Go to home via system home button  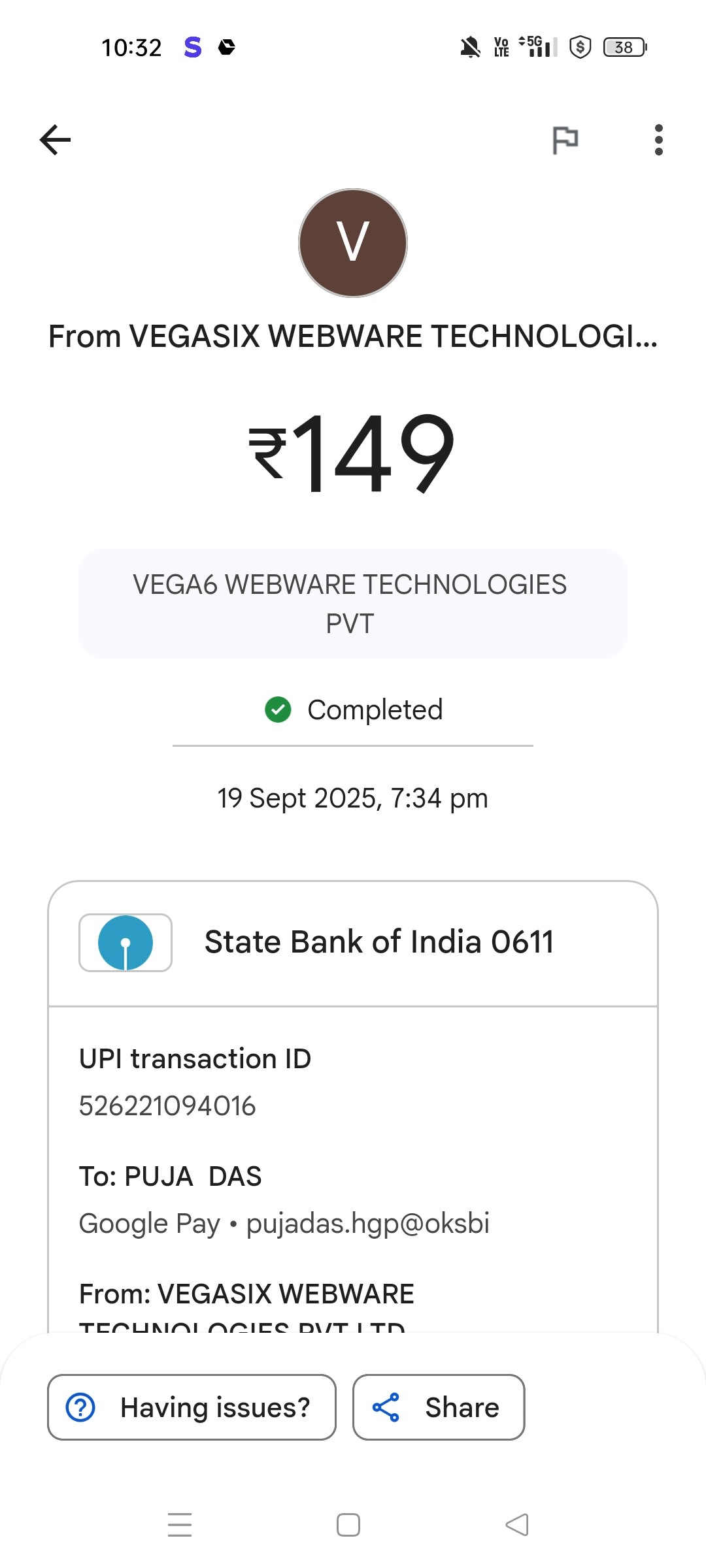(348, 1525)
